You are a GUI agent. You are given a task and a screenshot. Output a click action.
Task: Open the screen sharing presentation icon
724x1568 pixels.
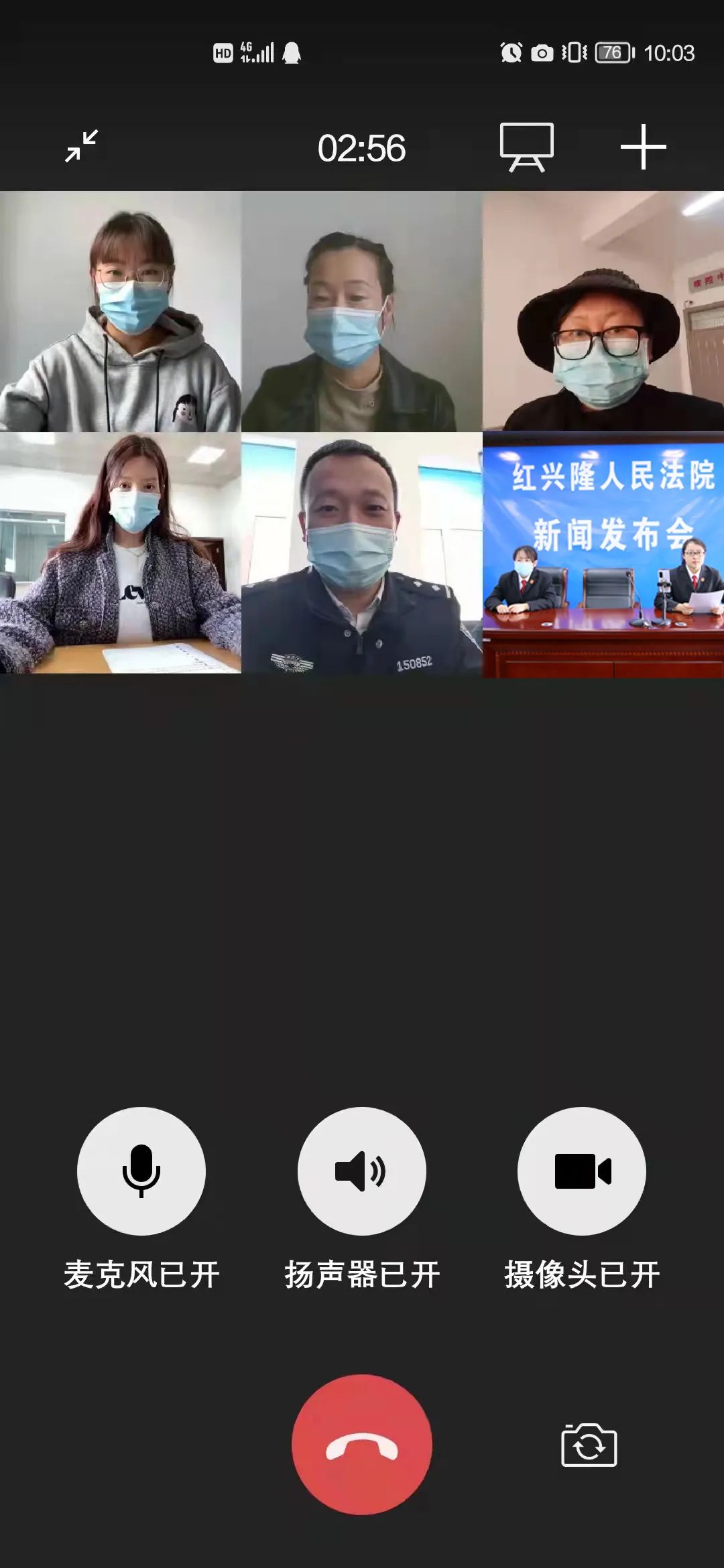click(x=527, y=147)
